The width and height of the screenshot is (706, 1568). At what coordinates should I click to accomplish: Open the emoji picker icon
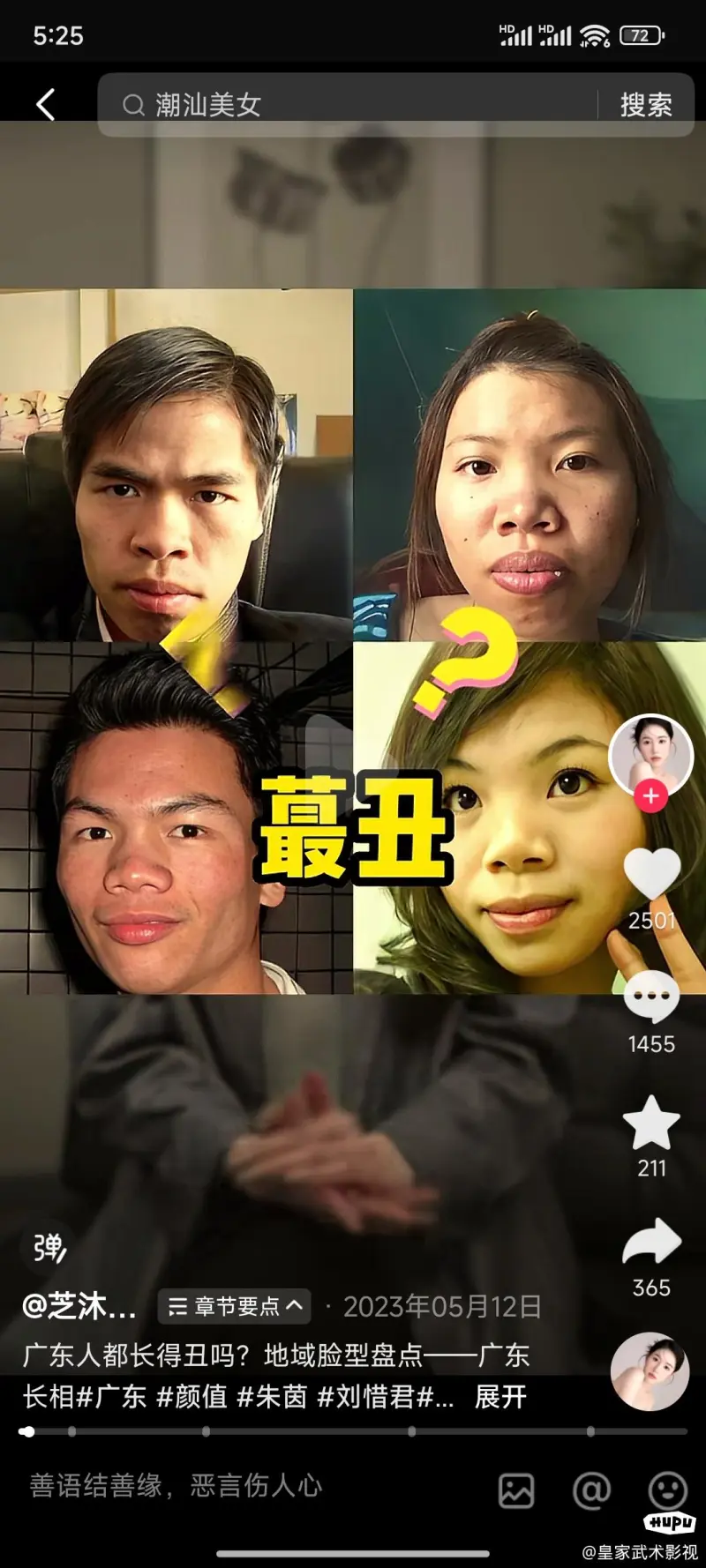[667, 1490]
